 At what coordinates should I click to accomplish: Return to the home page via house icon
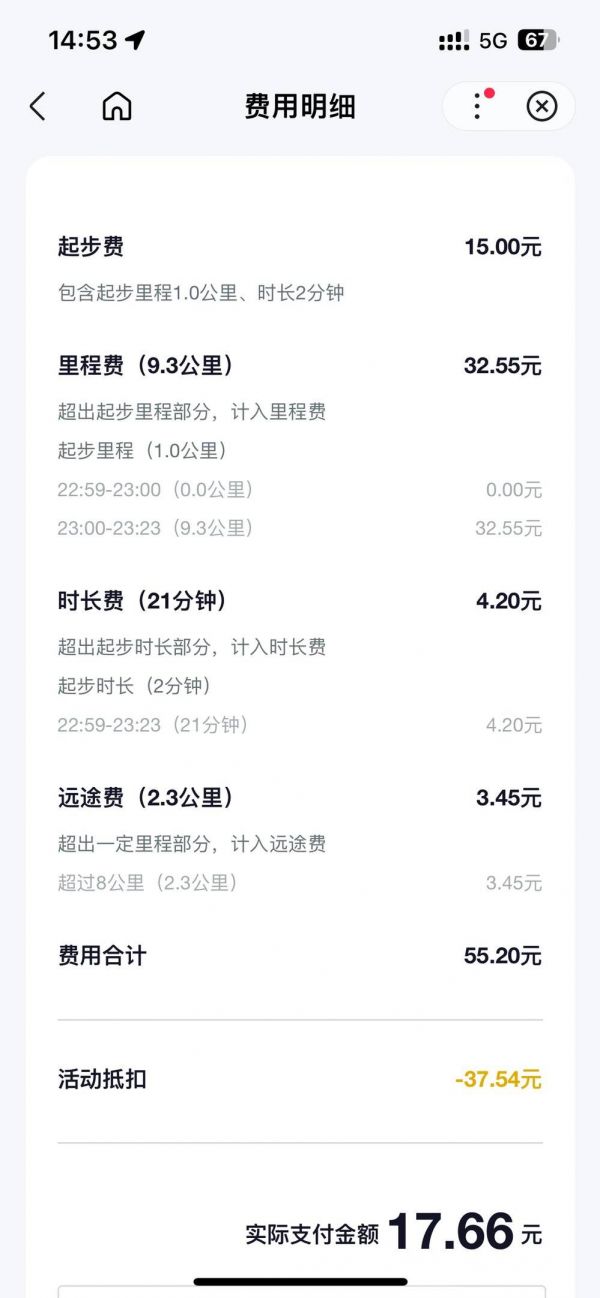pos(117,107)
